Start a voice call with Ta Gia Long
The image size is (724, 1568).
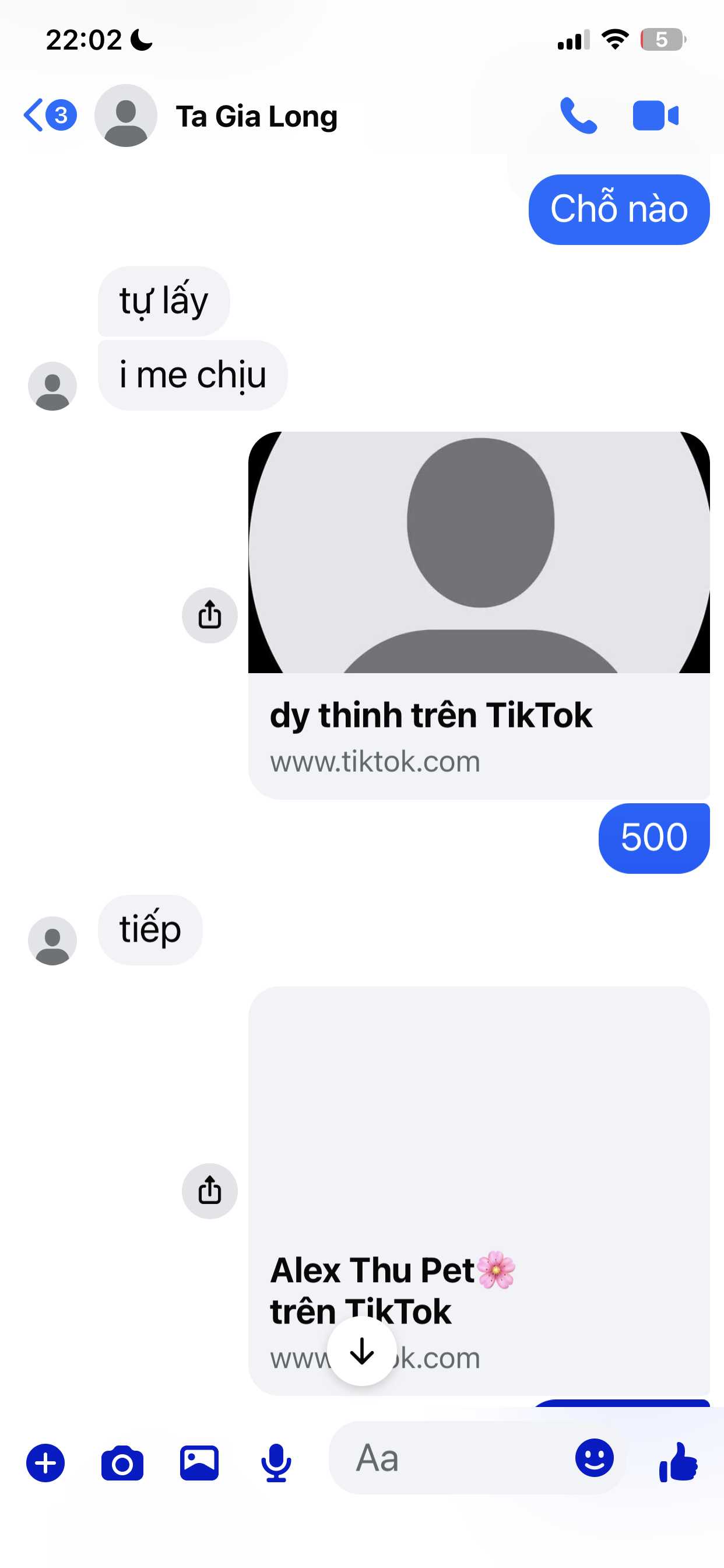coord(578,115)
